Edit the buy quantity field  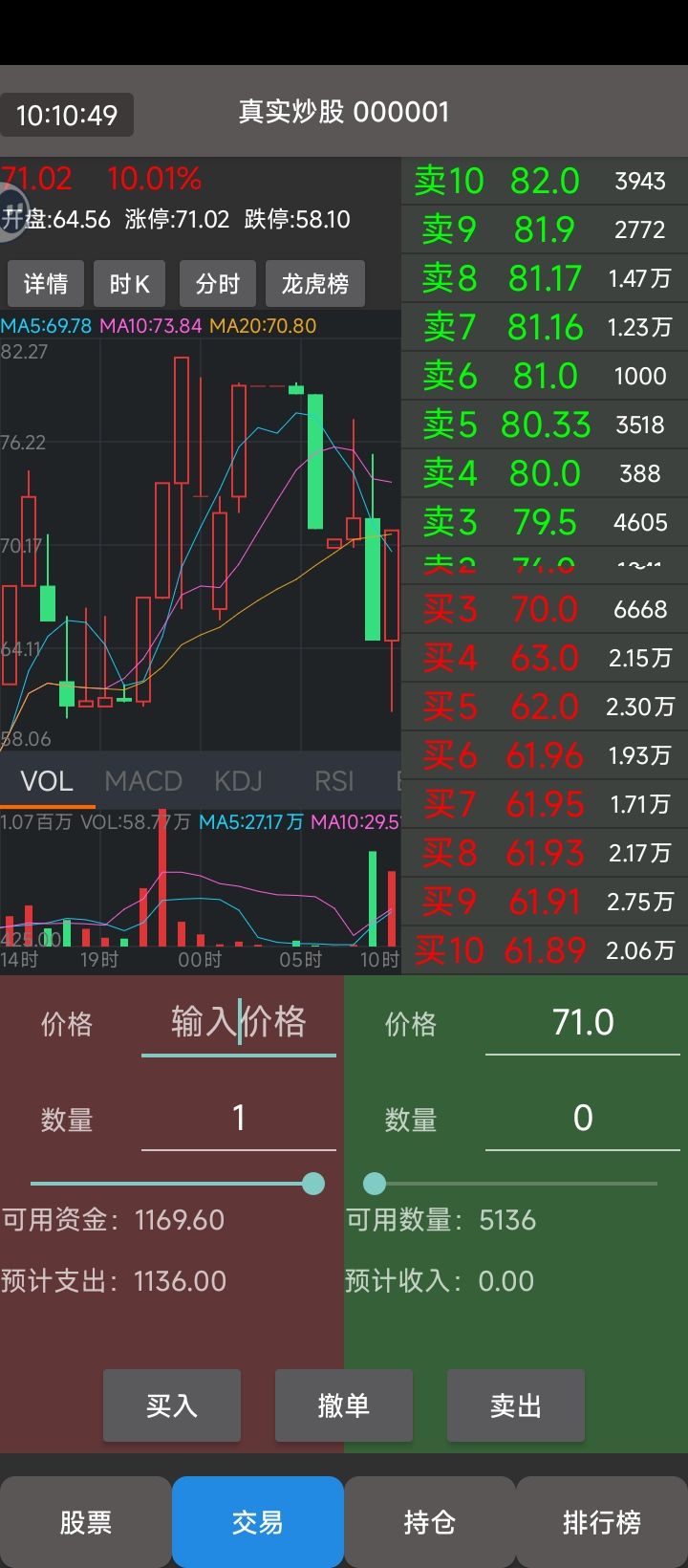(x=239, y=1118)
